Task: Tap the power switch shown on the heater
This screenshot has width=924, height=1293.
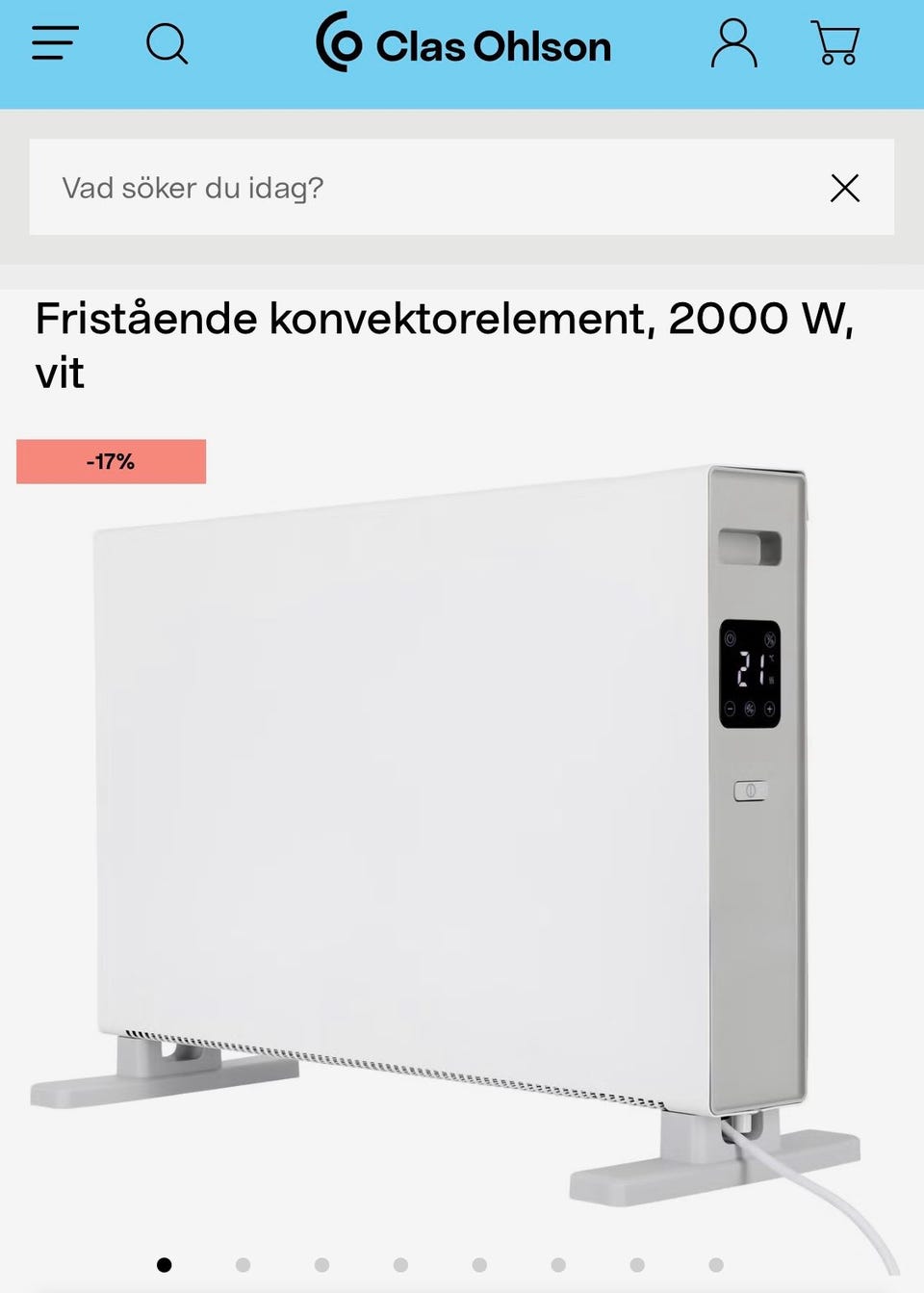Action: tap(752, 789)
